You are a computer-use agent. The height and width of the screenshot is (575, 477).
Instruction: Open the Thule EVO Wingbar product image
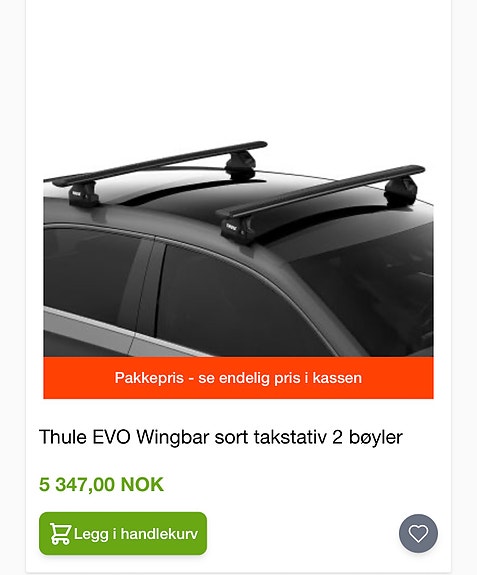[238, 248]
